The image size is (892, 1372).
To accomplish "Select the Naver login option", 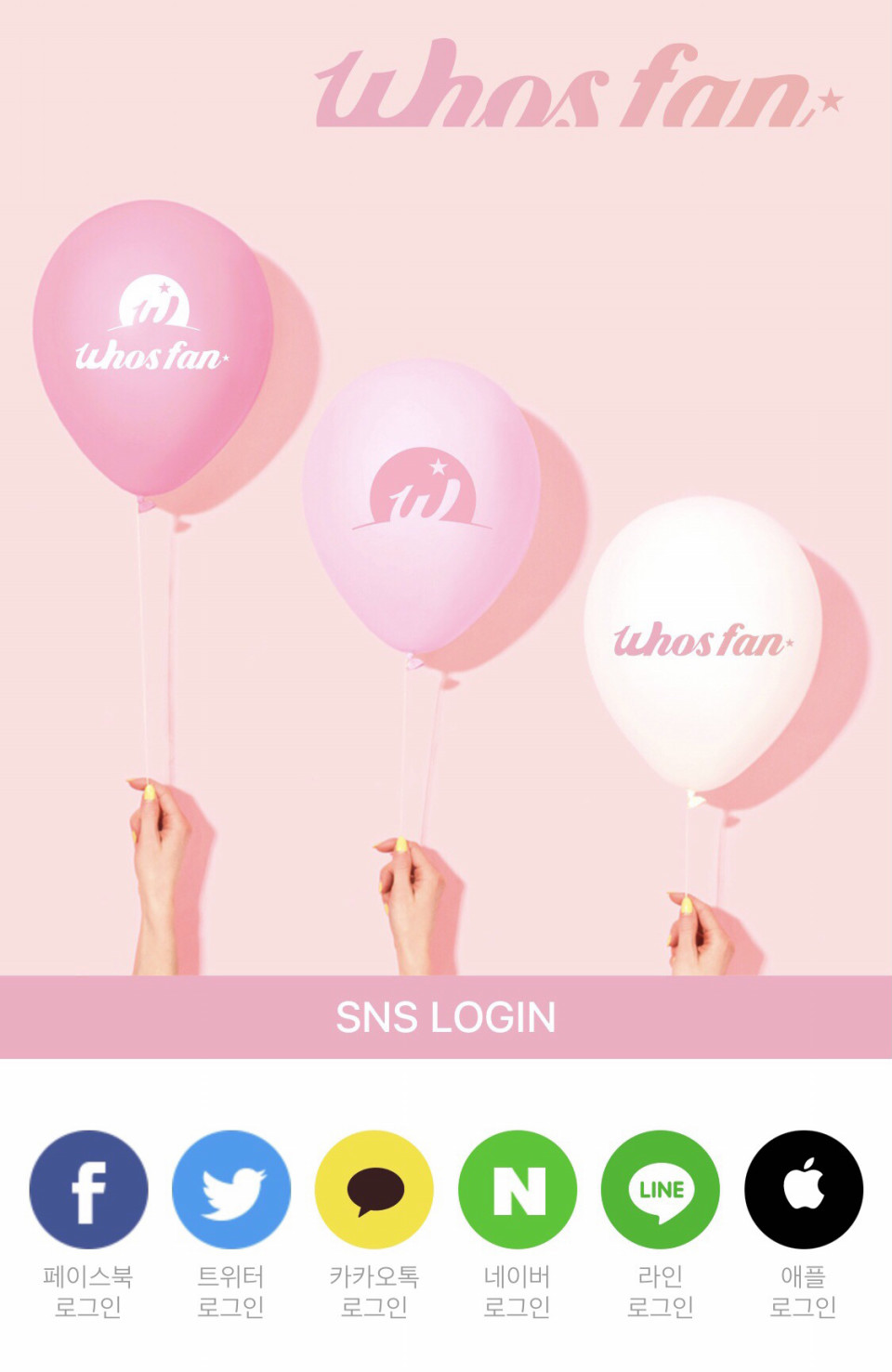I will (518, 1189).
